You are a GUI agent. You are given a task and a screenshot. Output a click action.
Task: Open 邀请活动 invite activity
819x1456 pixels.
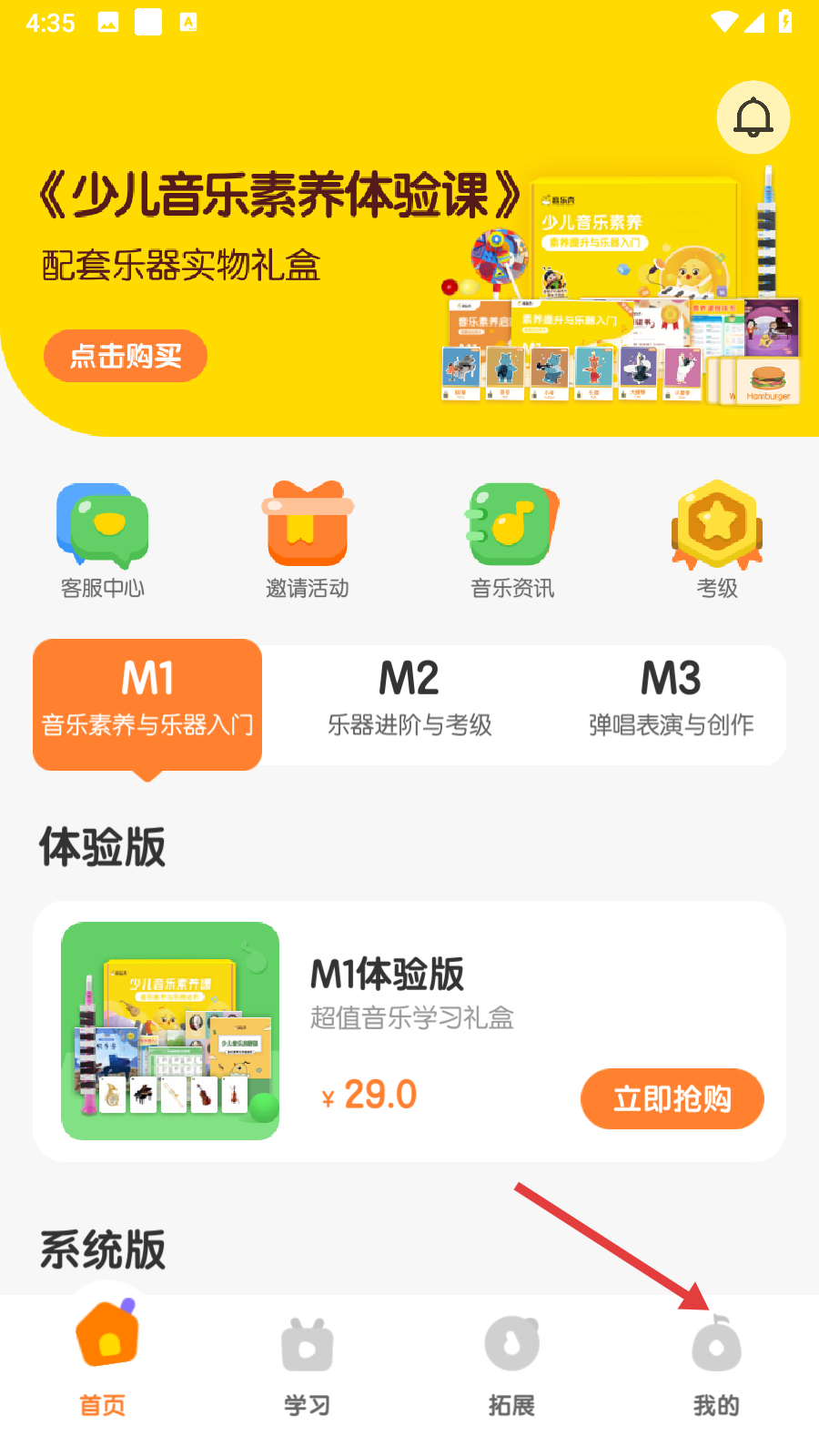coord(308,541)
